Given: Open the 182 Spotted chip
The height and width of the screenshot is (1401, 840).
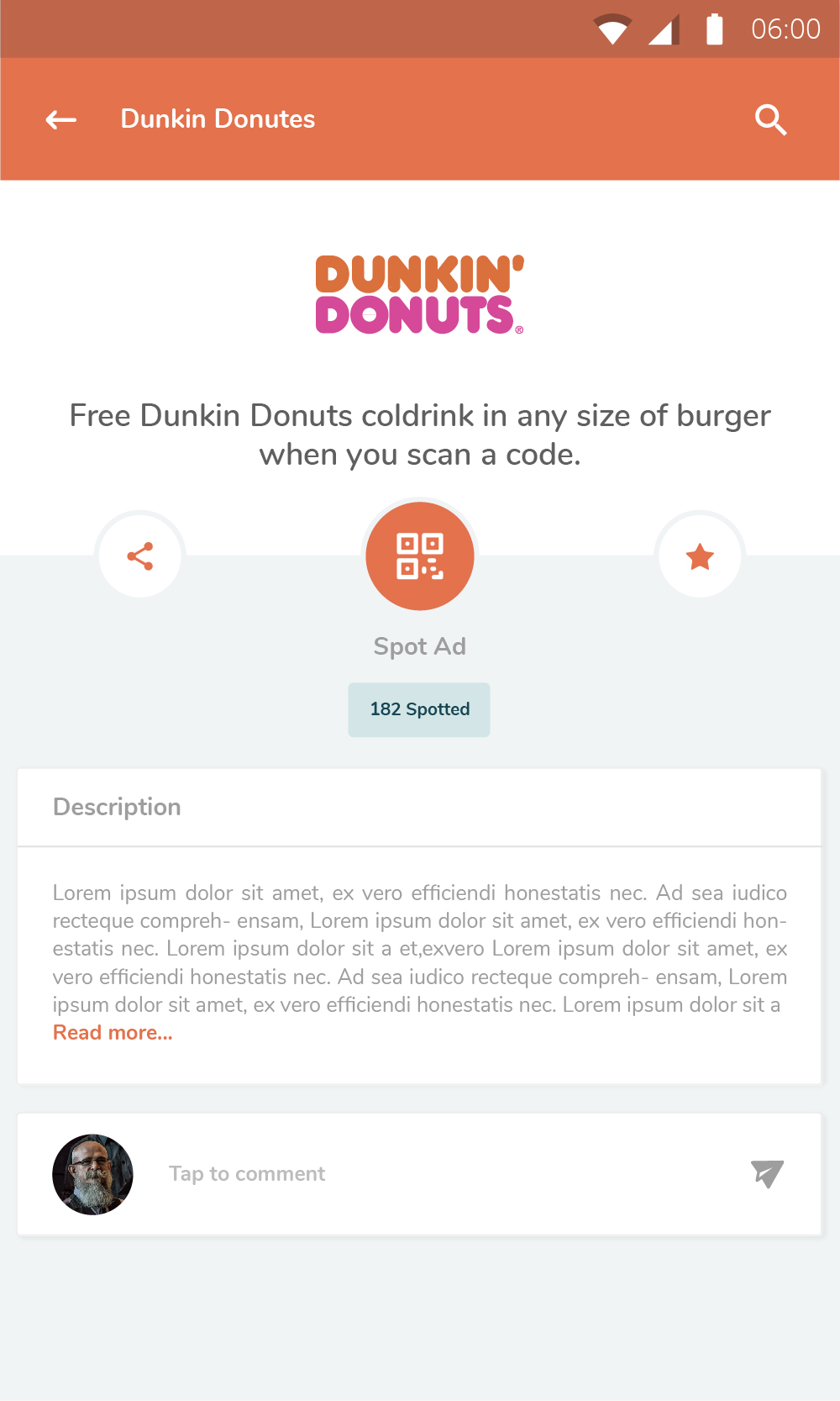Looking at the screenshot, I should click(x=419, y=709).
